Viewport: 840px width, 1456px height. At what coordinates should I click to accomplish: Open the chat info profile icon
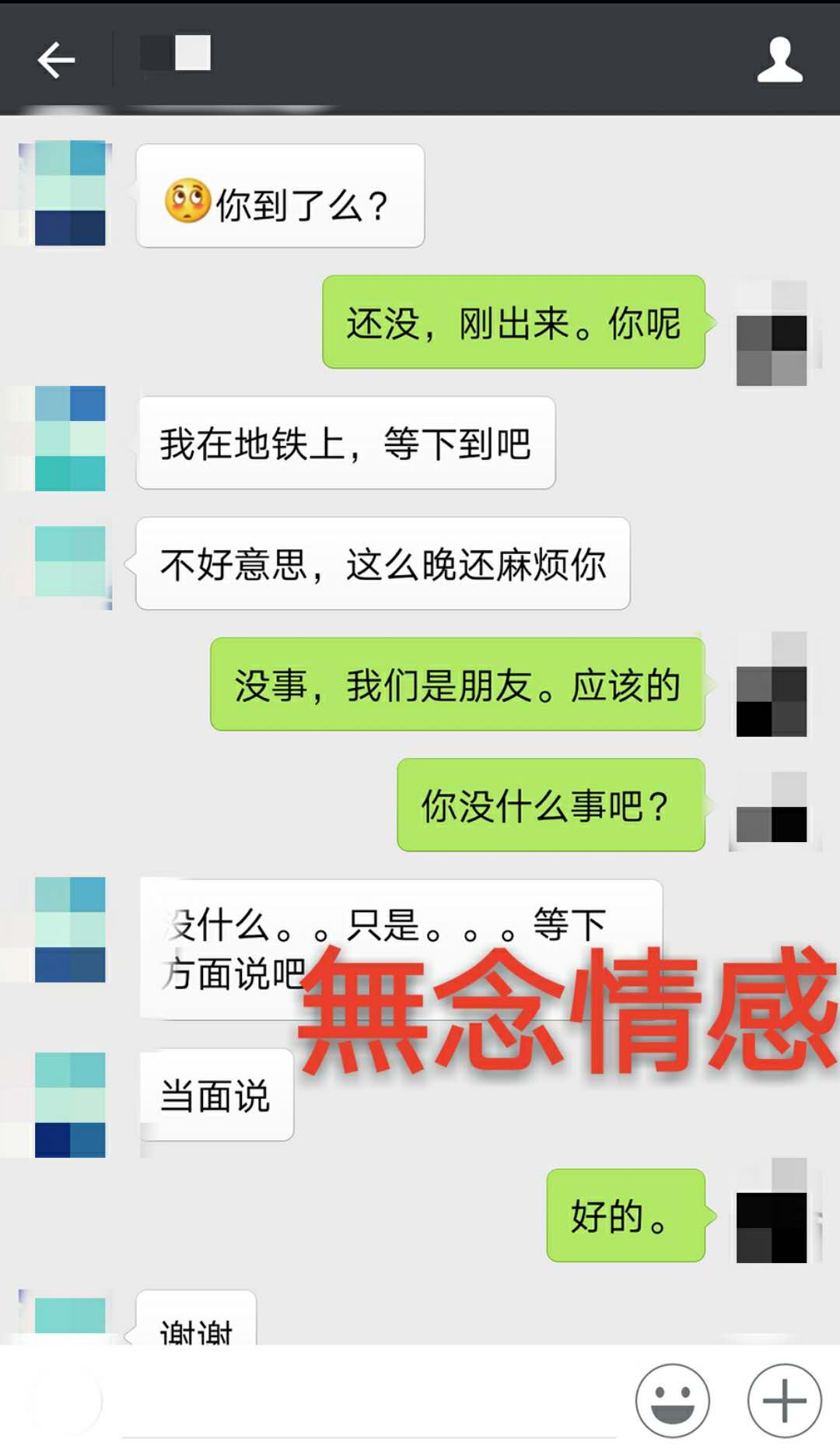point(779,60)
